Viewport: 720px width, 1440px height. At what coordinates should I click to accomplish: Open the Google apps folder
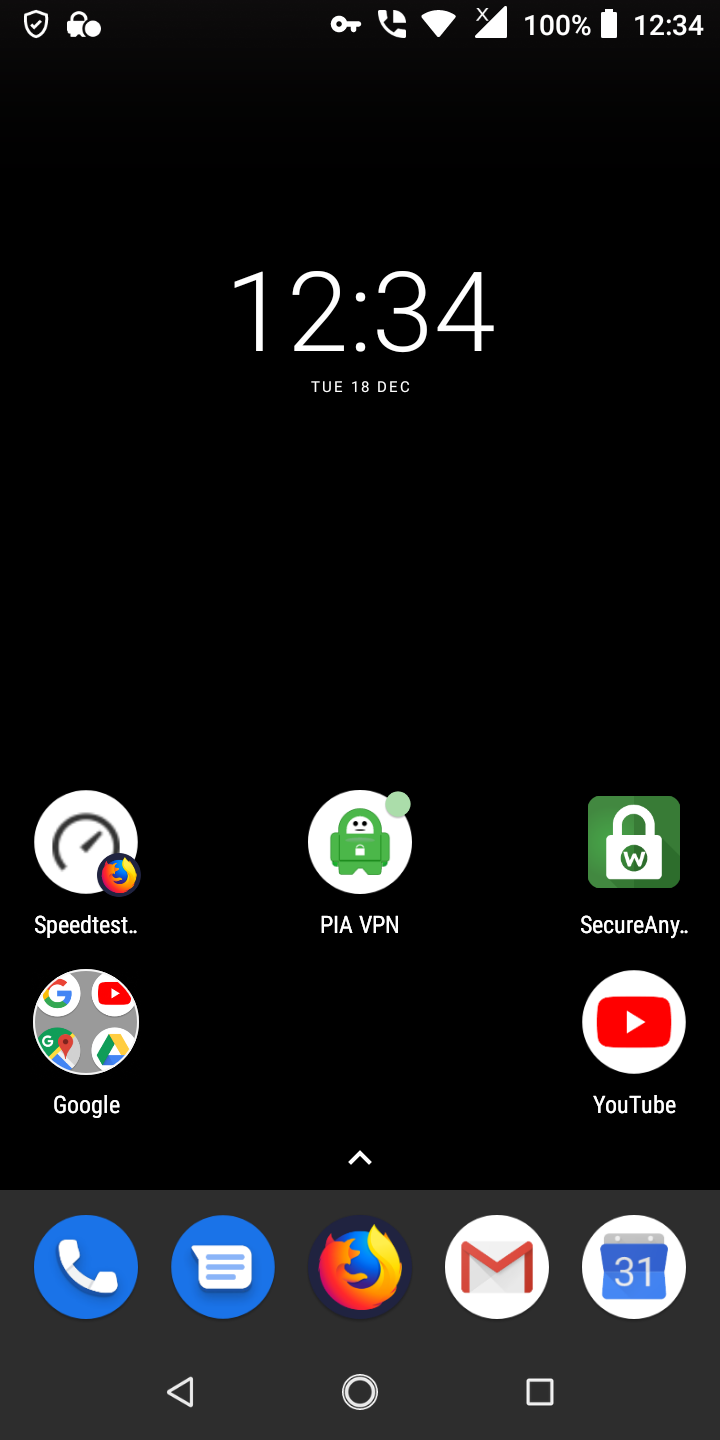pyautogui.click(x=86, y=1022)
